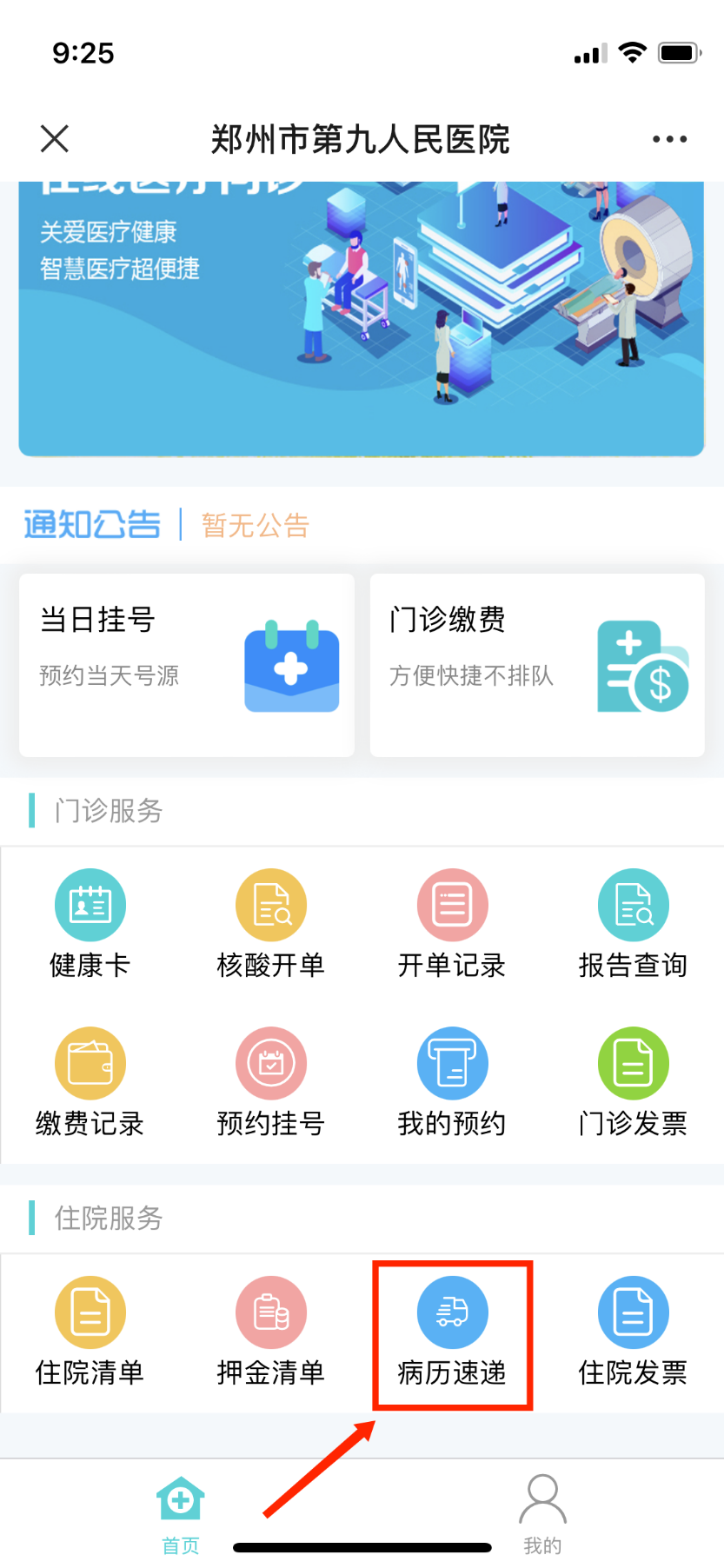This screenshot has height=1568, width=724.
Task: Switch to the 首页 home tab
Action: click(181, 1514)
